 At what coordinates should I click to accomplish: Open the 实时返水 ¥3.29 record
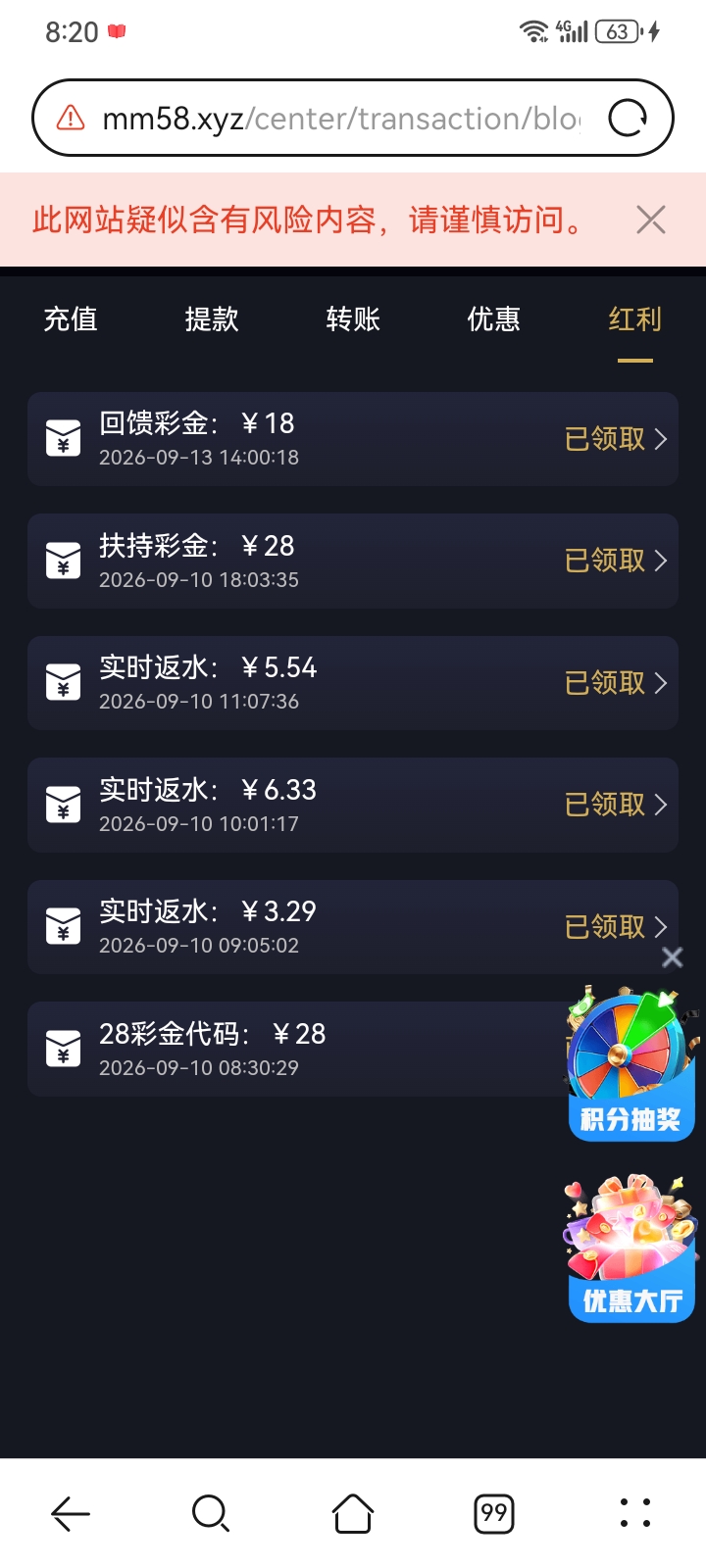point(353,927)
